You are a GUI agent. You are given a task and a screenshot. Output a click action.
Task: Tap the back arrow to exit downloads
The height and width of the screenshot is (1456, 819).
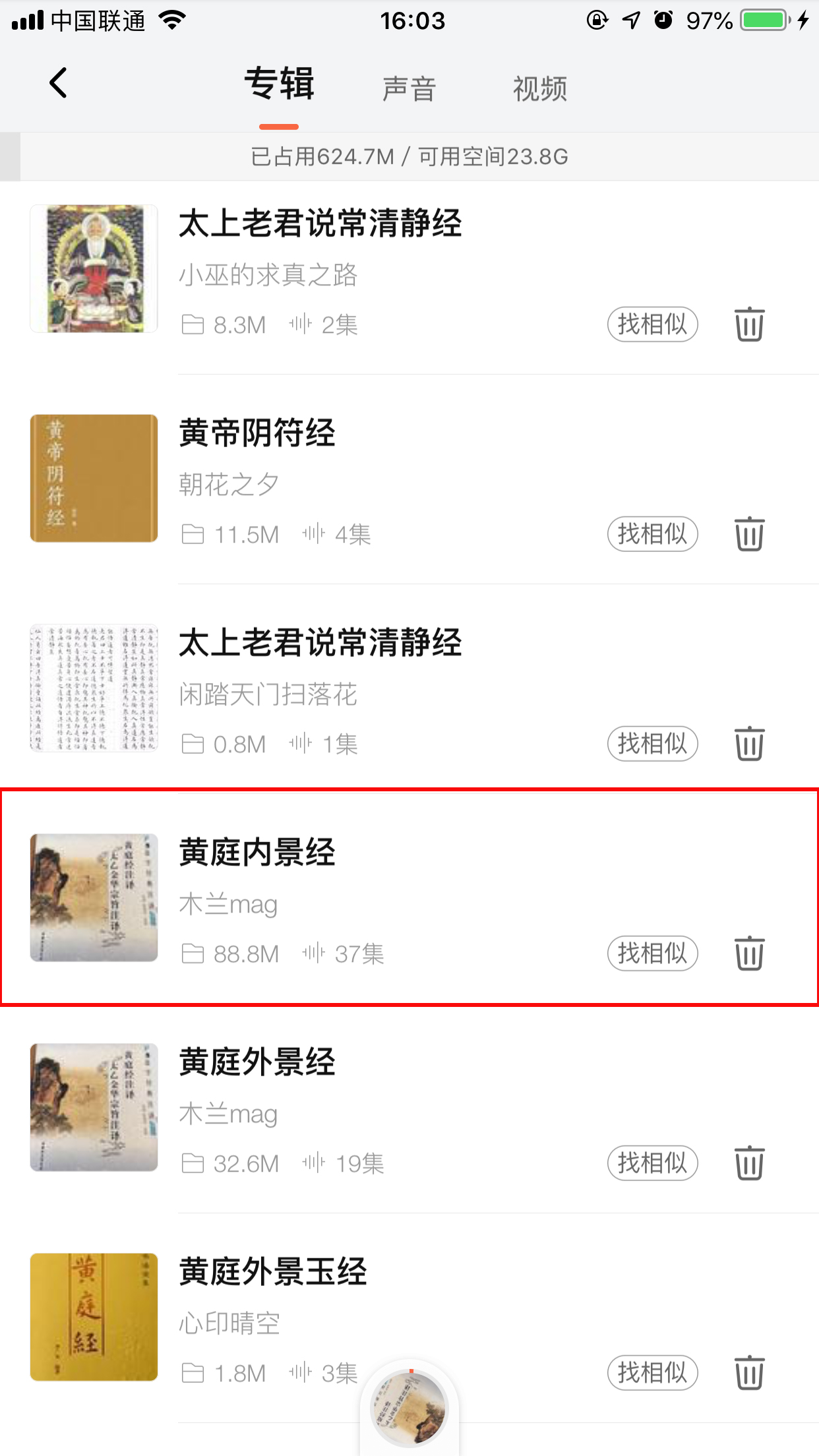[57, 83]
